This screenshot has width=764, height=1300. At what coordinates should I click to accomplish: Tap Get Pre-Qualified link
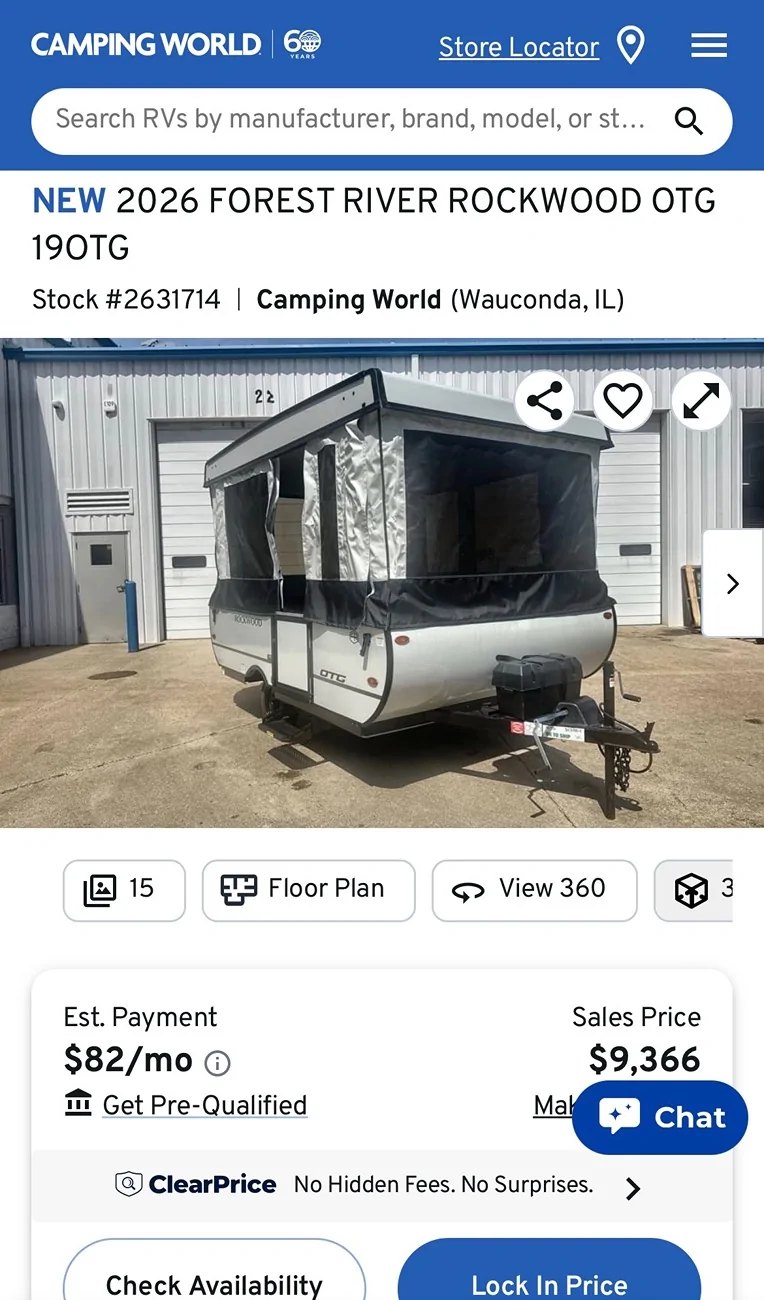point(204,1105)
